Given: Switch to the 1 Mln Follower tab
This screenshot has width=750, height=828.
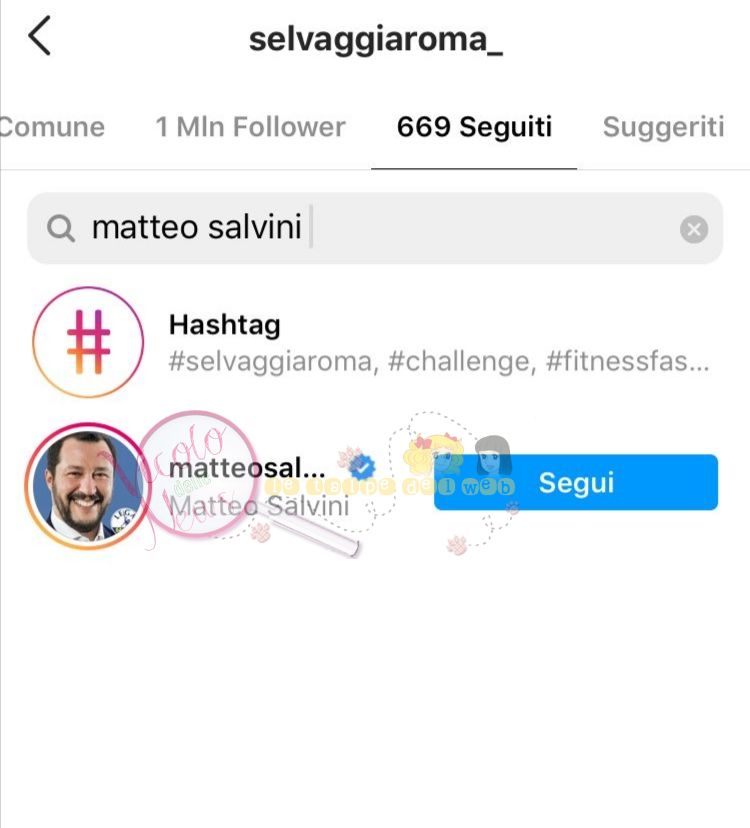Looking at the screenshot, I should coord(250,127).
